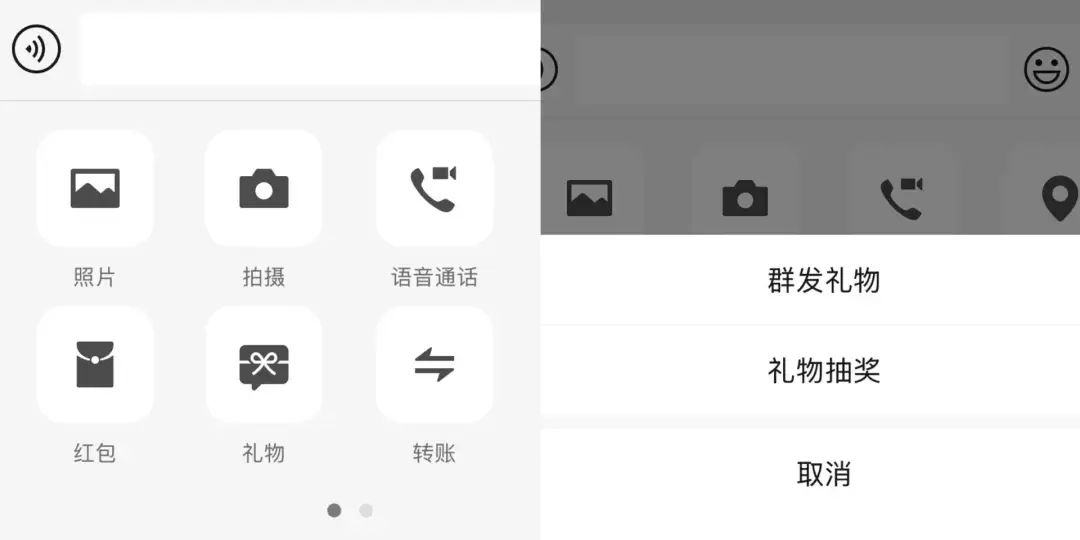The width and height of the screenshot is (1080, 540).
Task: Open 照片 to send a photo
Action: pyautogui.click(x=95, y=188)
